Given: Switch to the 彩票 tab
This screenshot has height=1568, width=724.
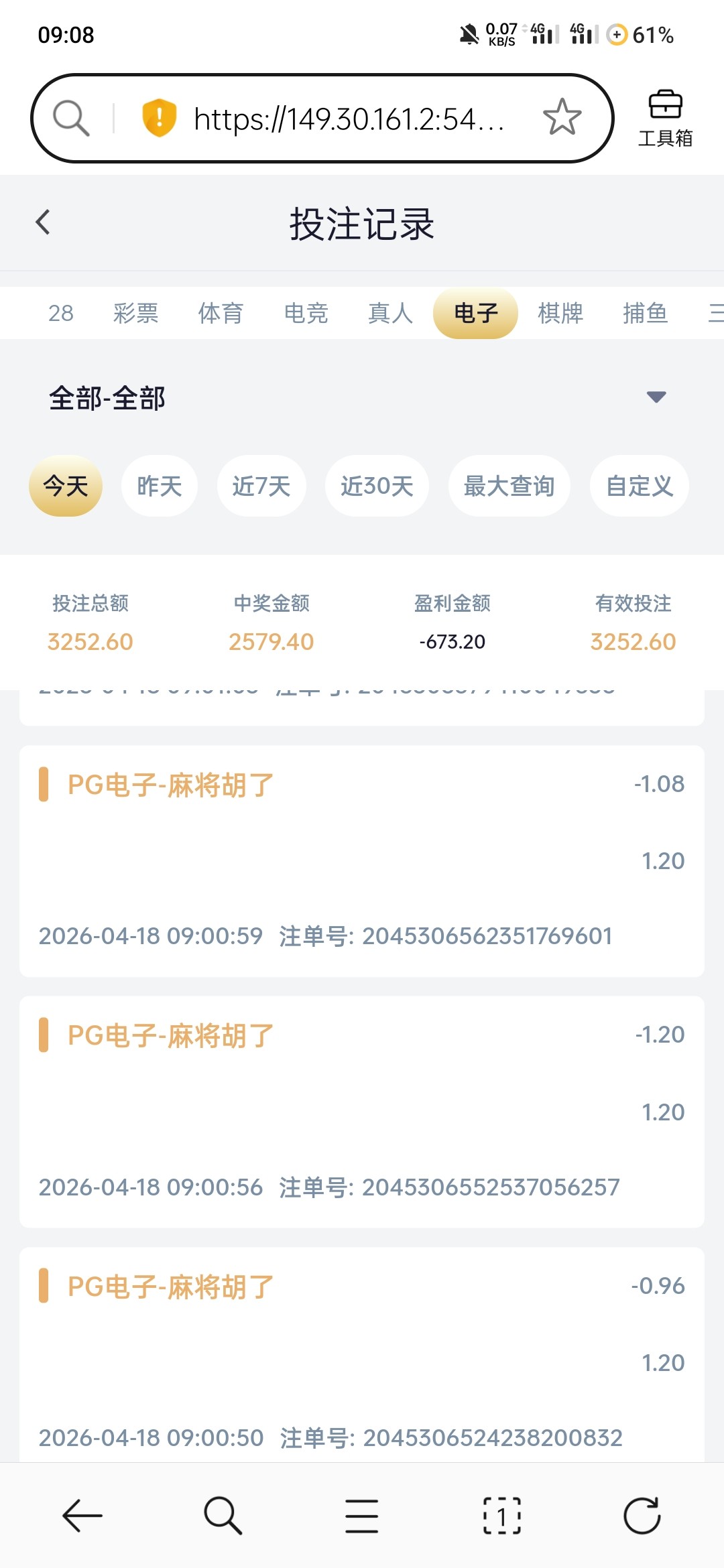Looking at the screenshot, I should (x=135, y=313).
